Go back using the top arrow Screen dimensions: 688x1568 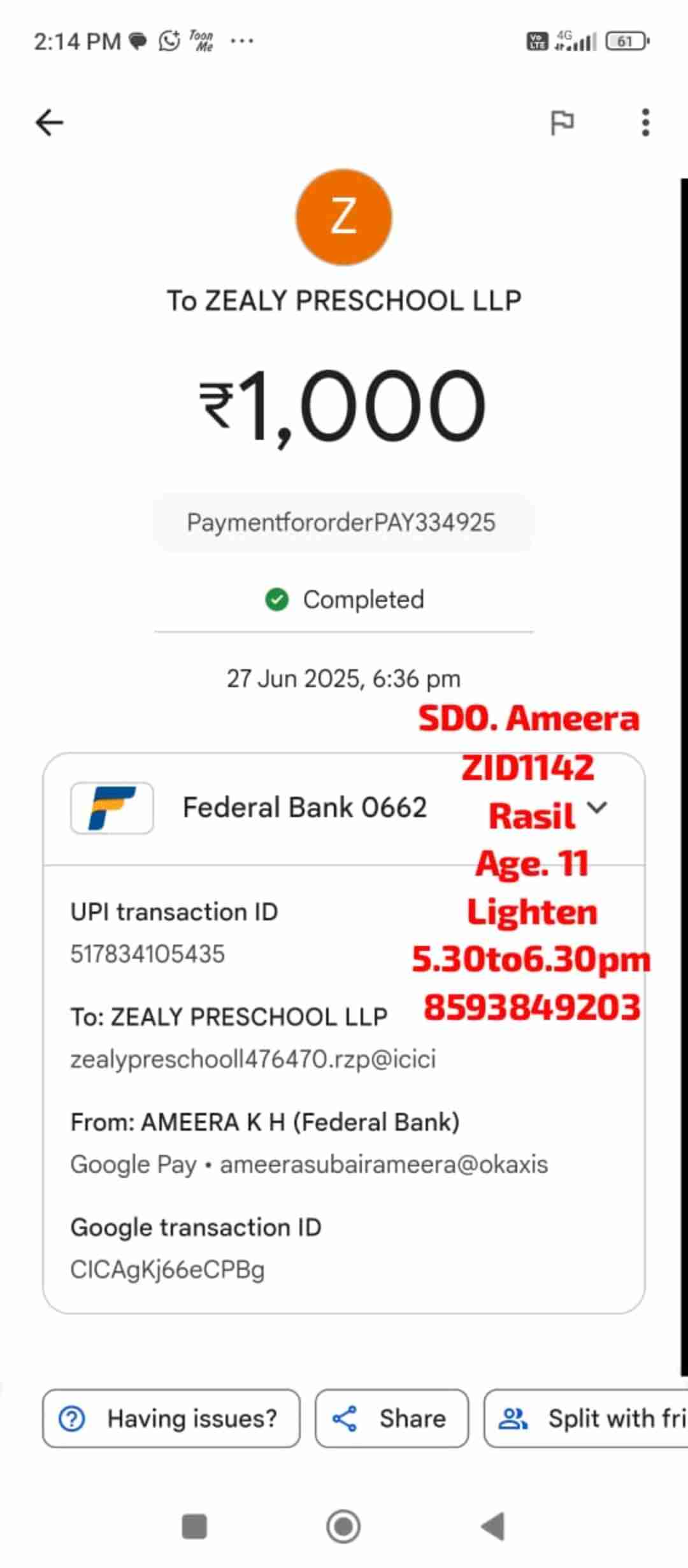tap(50, 122)
